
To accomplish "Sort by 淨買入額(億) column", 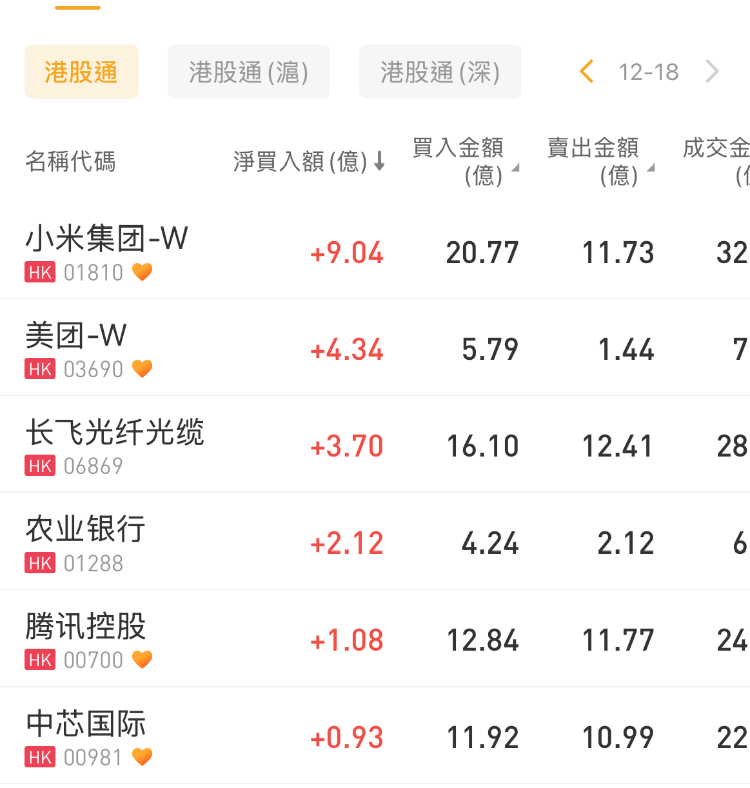I will tap(309, 161).
